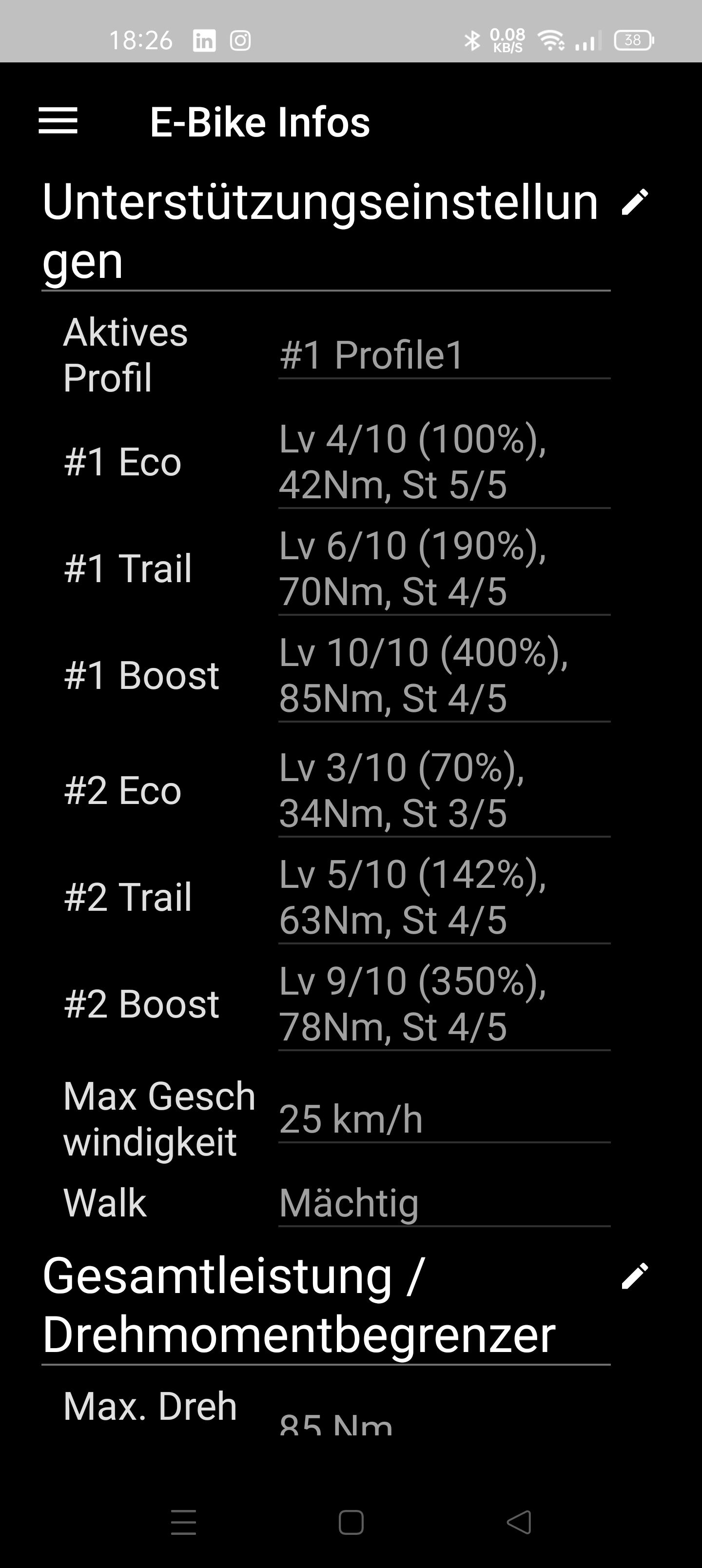
Task: Open the #2 Boost assist setting
Action: (443, 1004)
